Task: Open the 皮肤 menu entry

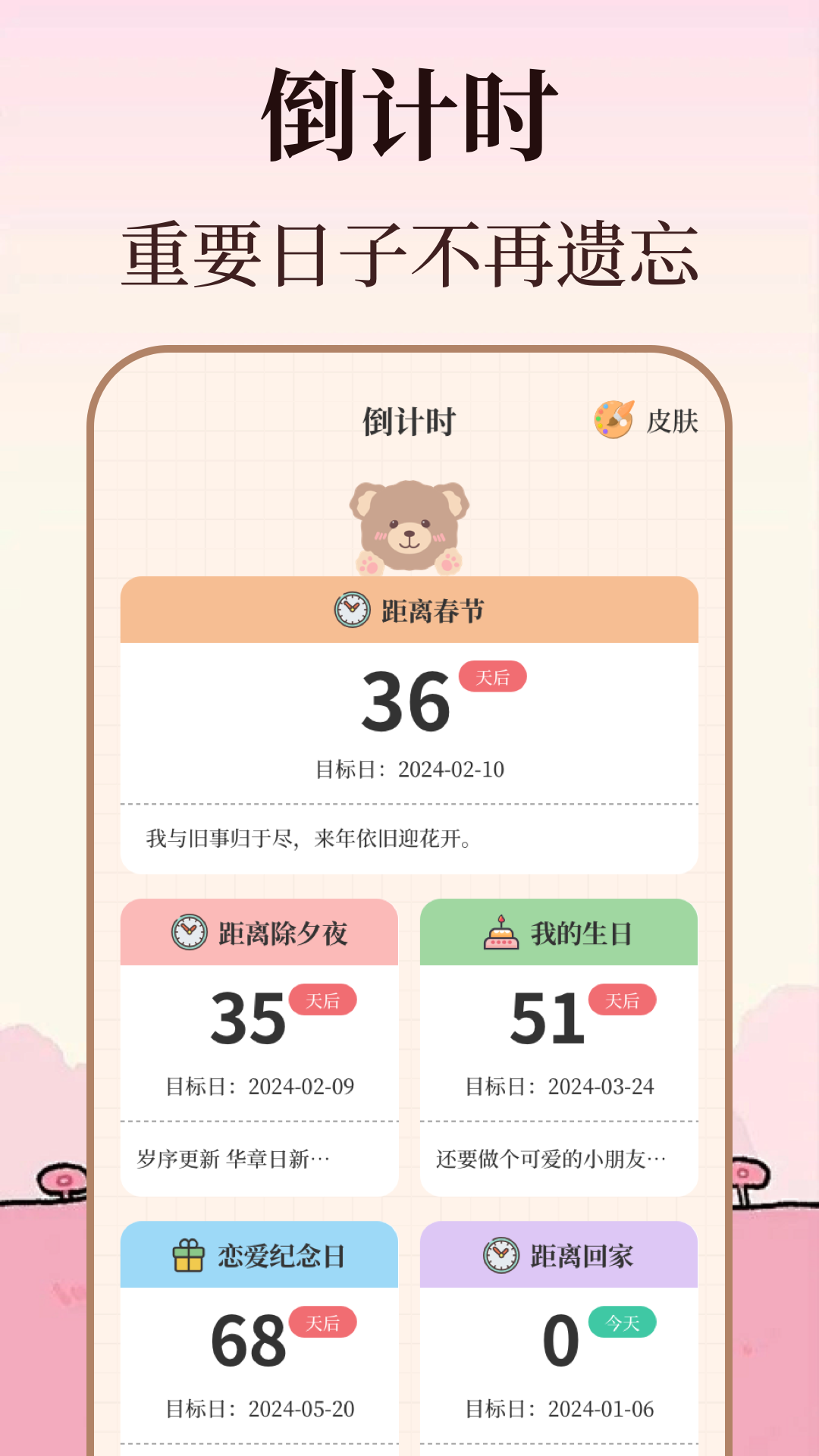Action: [x=673, y=422]
